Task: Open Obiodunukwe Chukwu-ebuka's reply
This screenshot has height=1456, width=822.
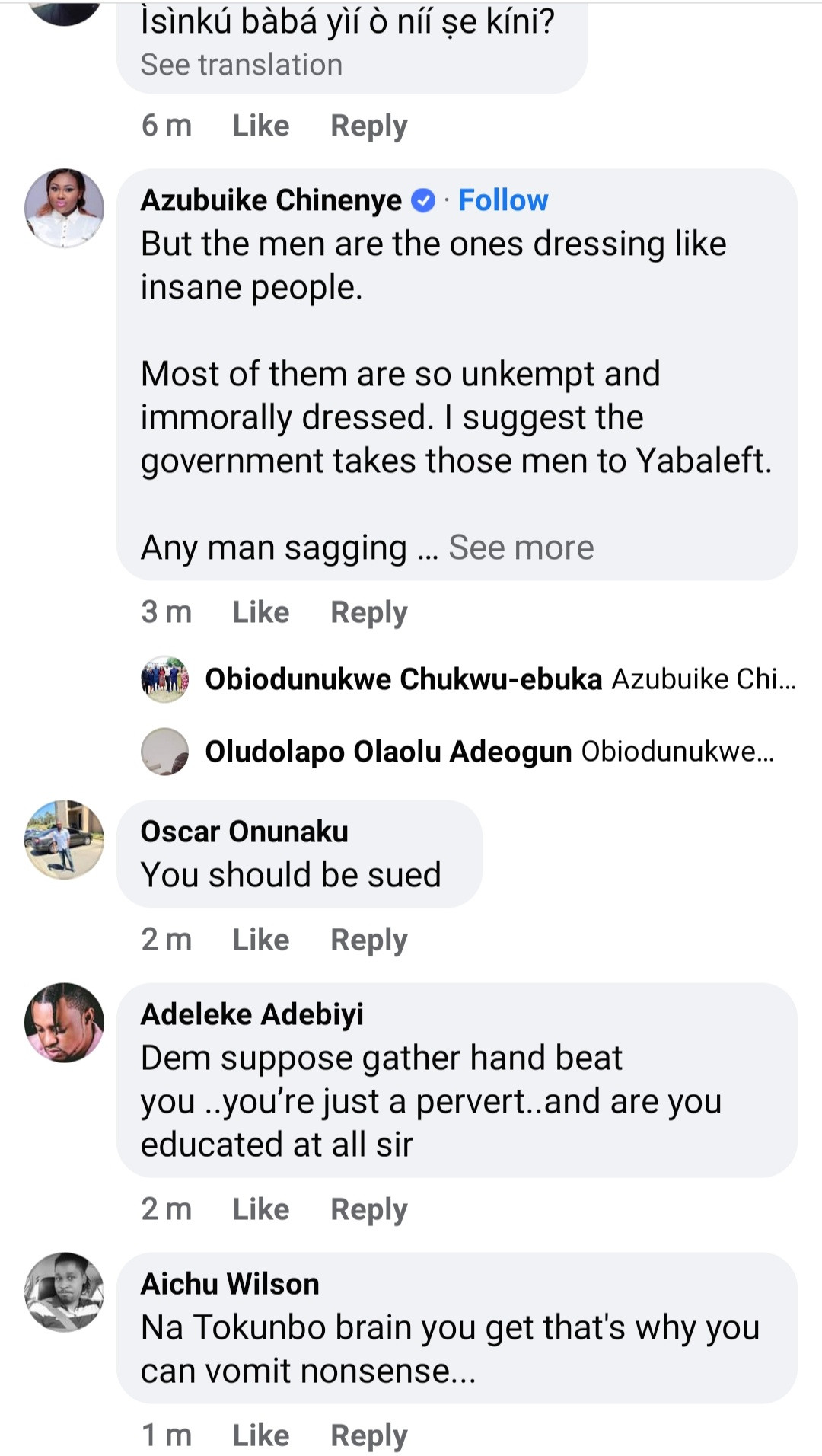Action: point(469,679)
